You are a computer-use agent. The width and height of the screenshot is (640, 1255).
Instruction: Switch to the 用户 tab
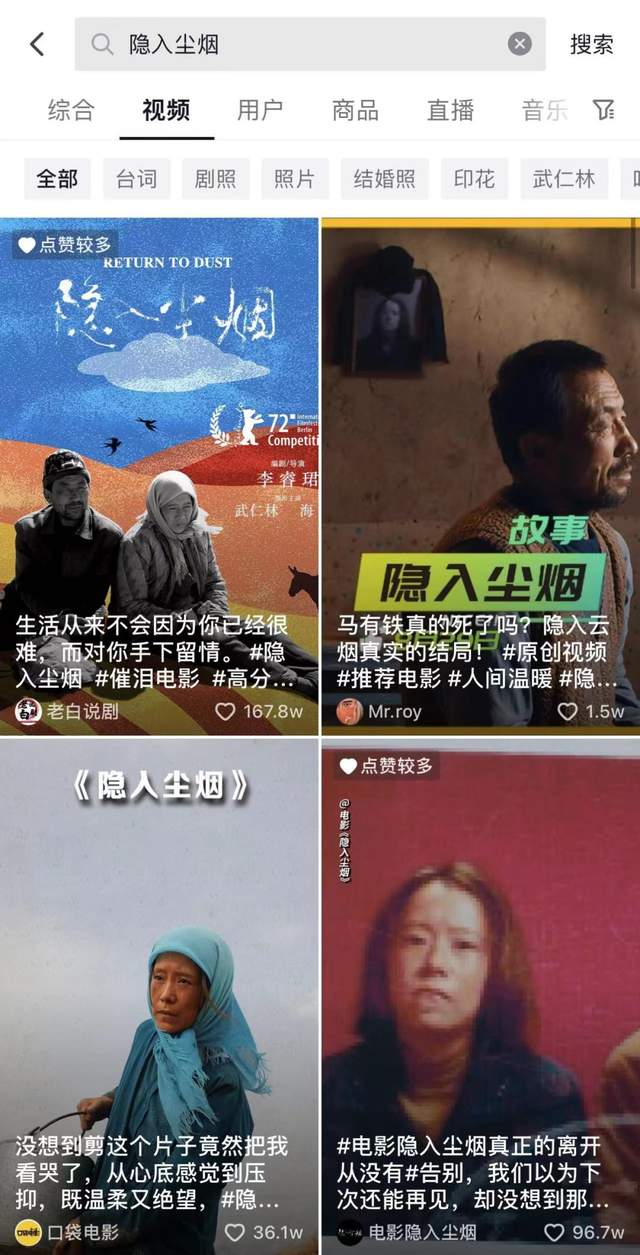point(260,110)
